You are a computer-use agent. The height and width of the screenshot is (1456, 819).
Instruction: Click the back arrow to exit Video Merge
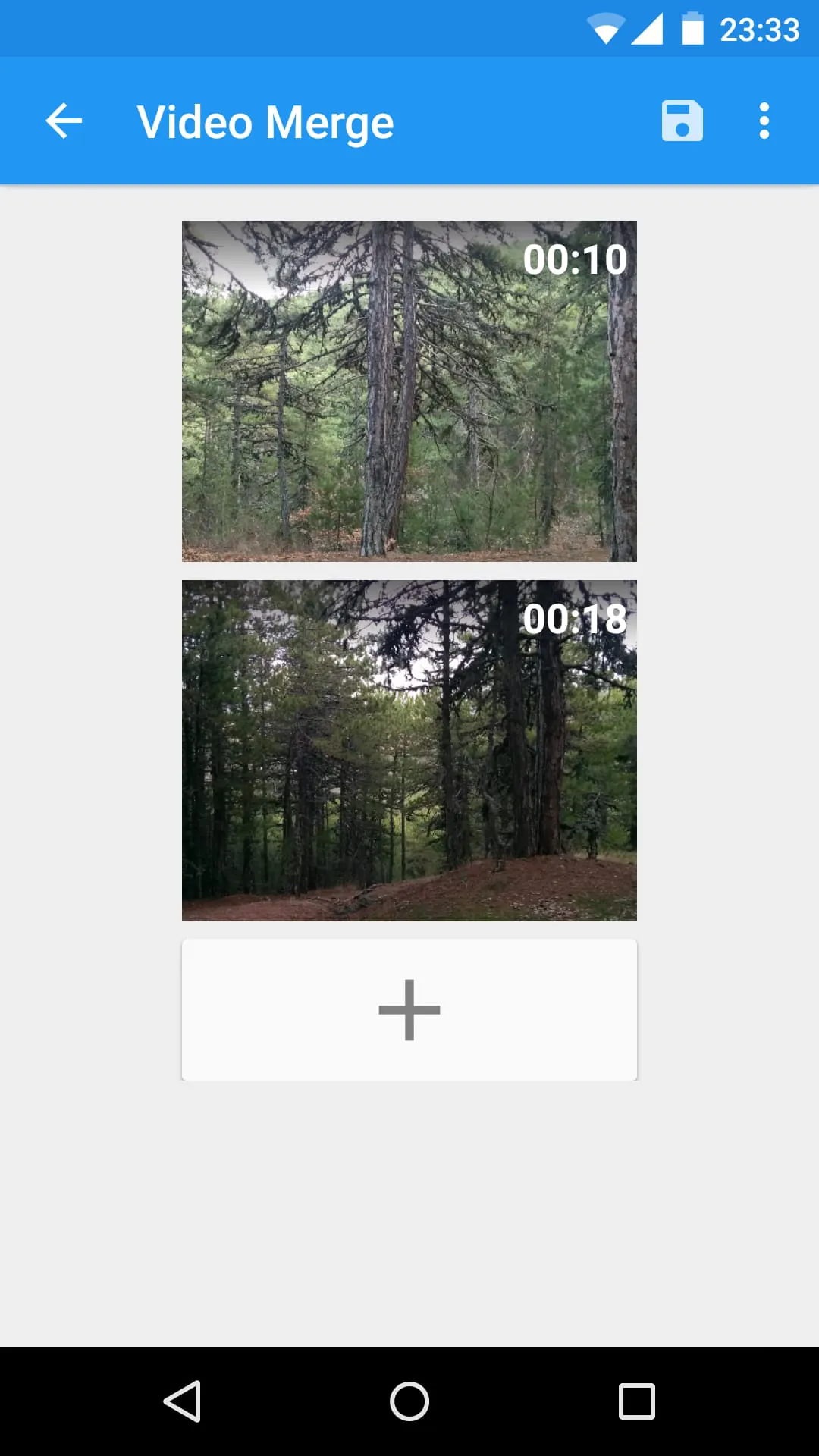(x=63, y=121)
